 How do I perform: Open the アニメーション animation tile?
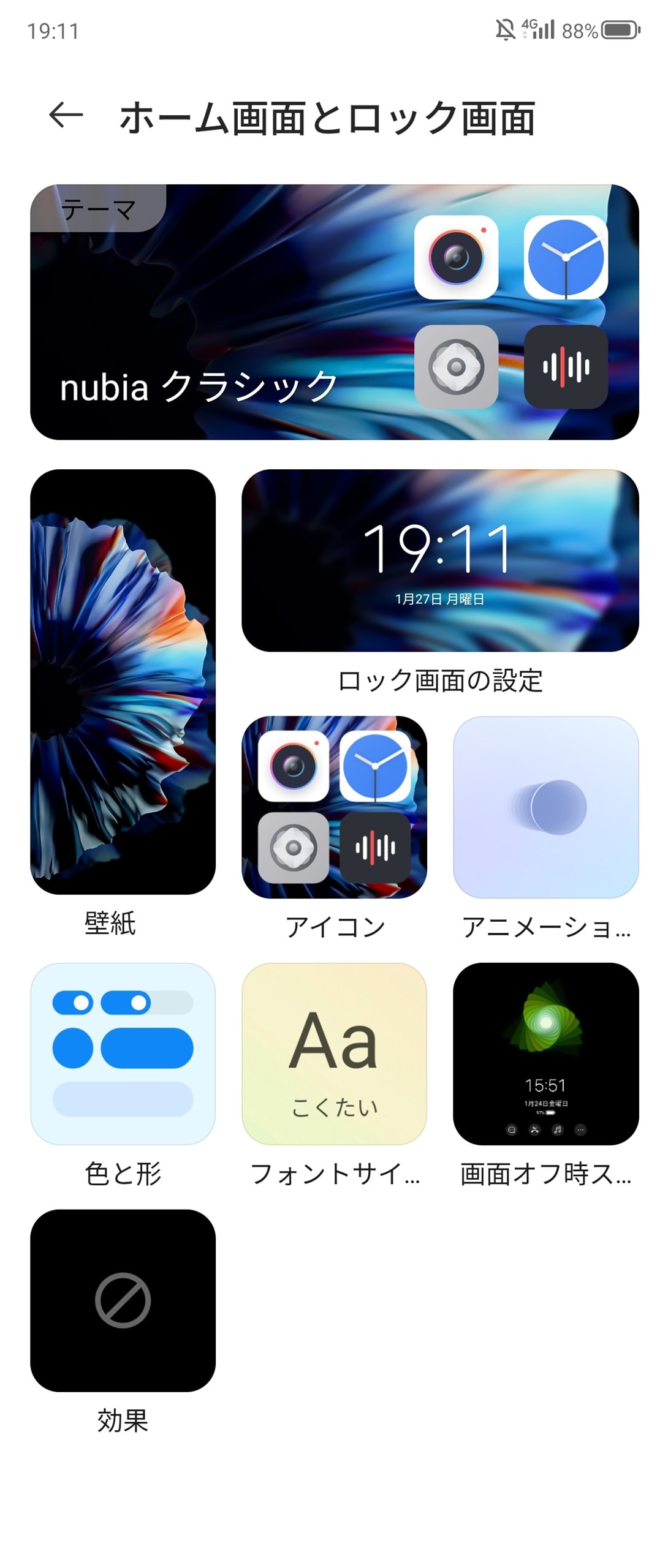point(545,807)
